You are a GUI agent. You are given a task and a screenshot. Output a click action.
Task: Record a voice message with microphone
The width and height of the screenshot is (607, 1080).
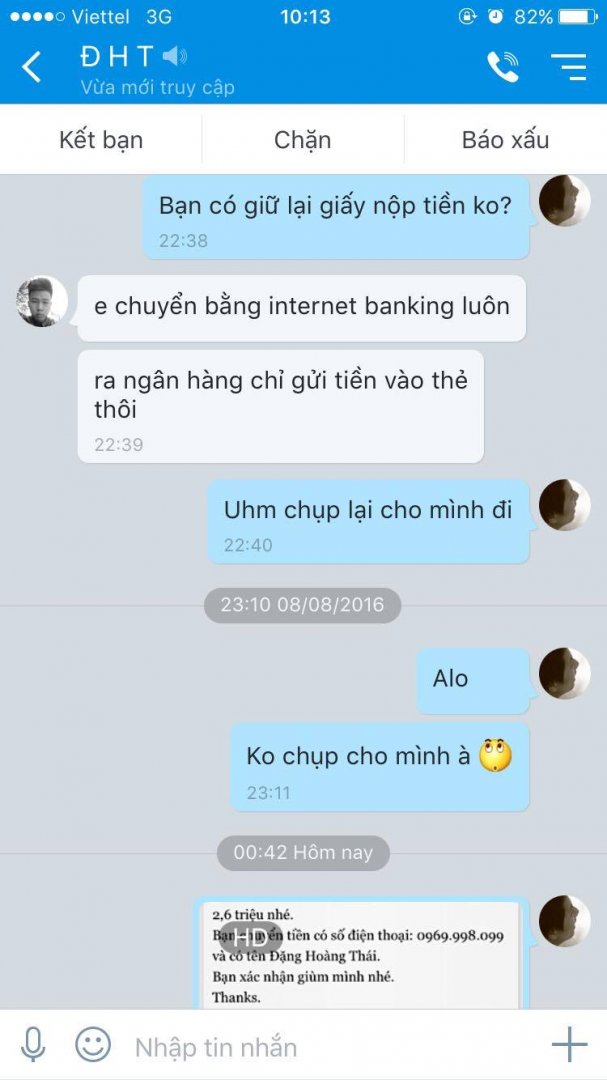coord(33,1046)
